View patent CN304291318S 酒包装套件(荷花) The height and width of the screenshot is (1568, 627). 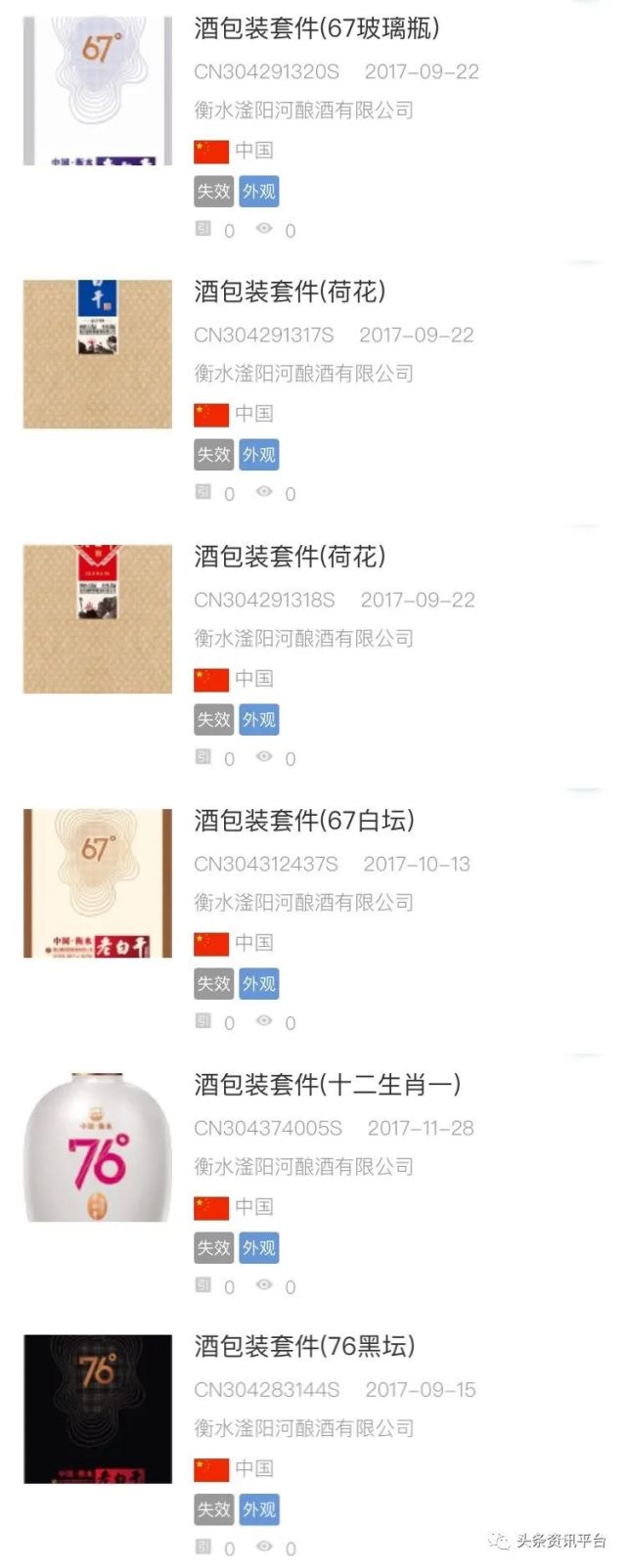coord(290,557)
